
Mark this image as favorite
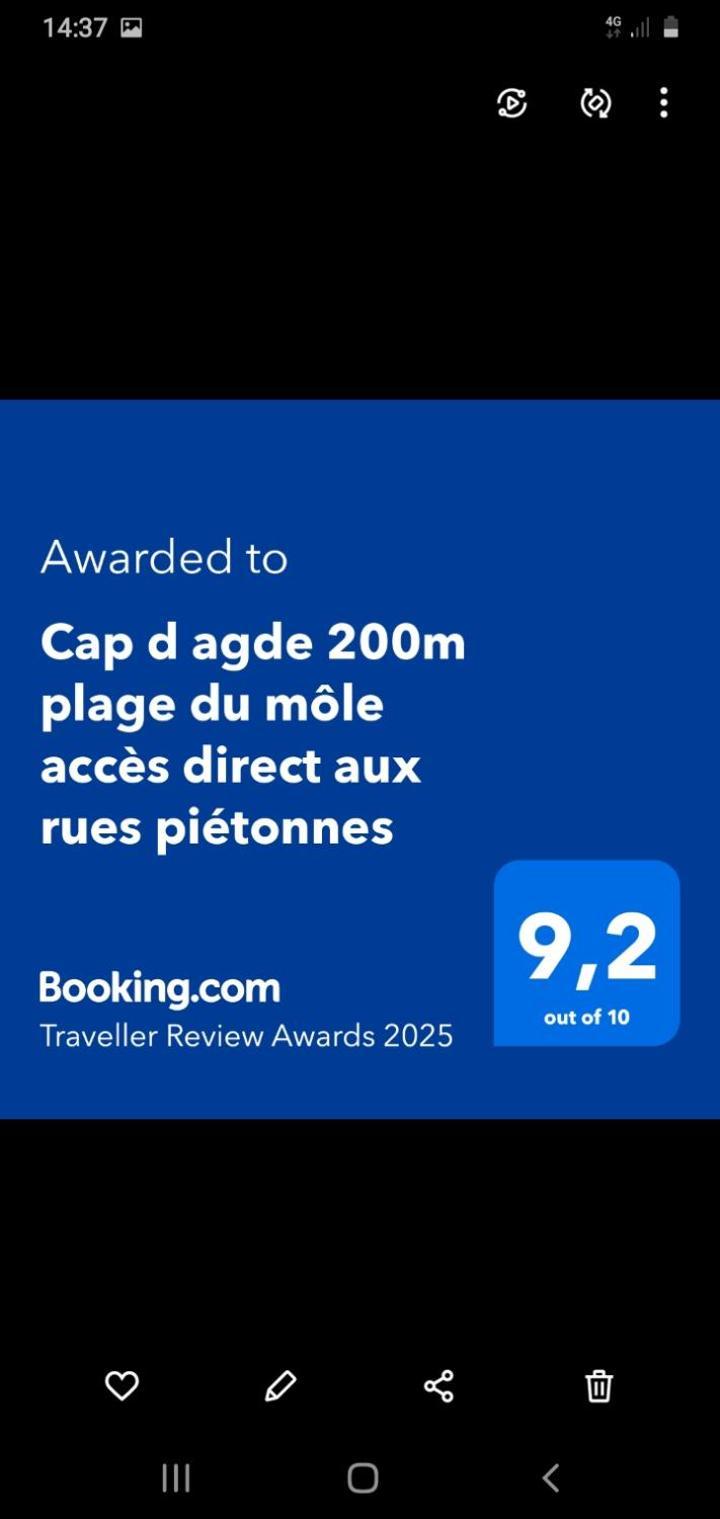click(122, 1386)
